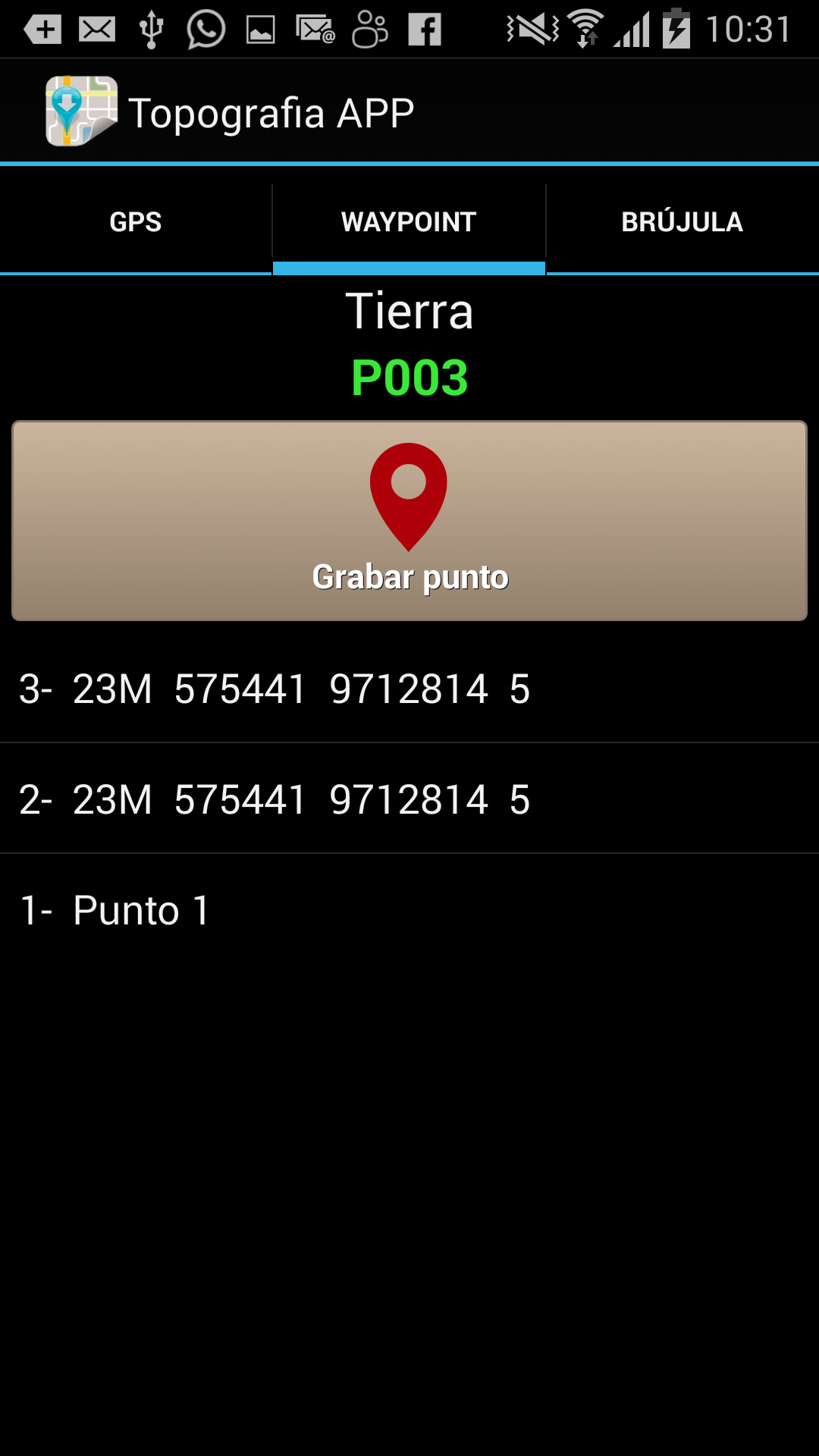Open waypoint 3 in the list
Screen dimensions: 819x1456
(409, 689)
